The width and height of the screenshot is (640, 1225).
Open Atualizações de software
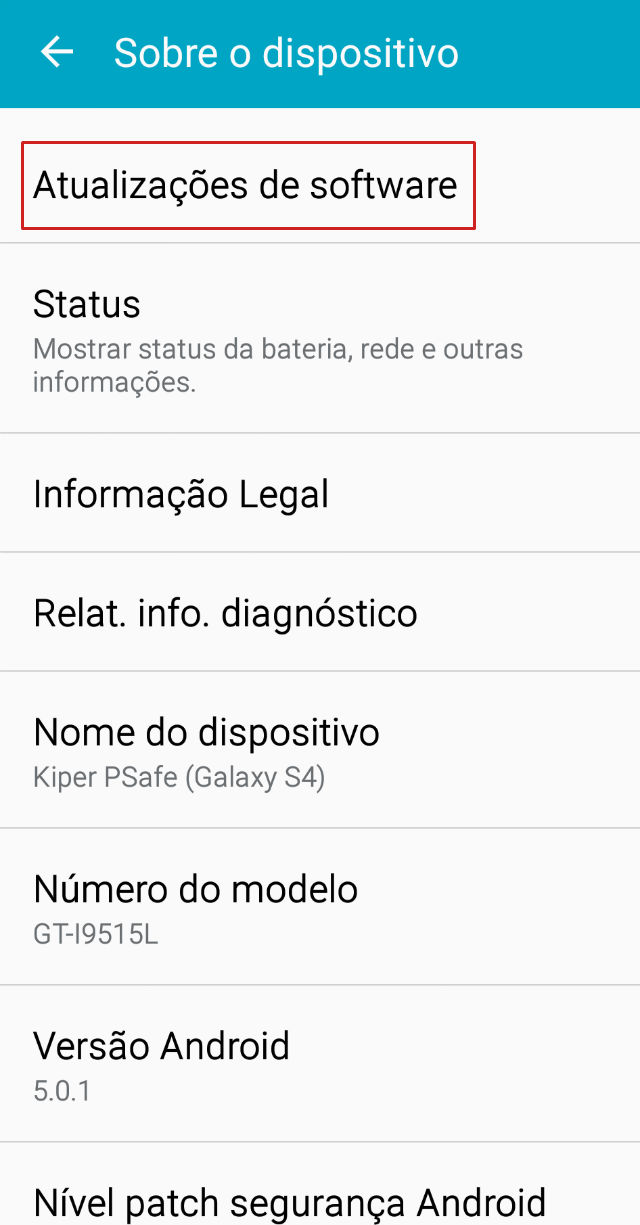click(246, 186)
